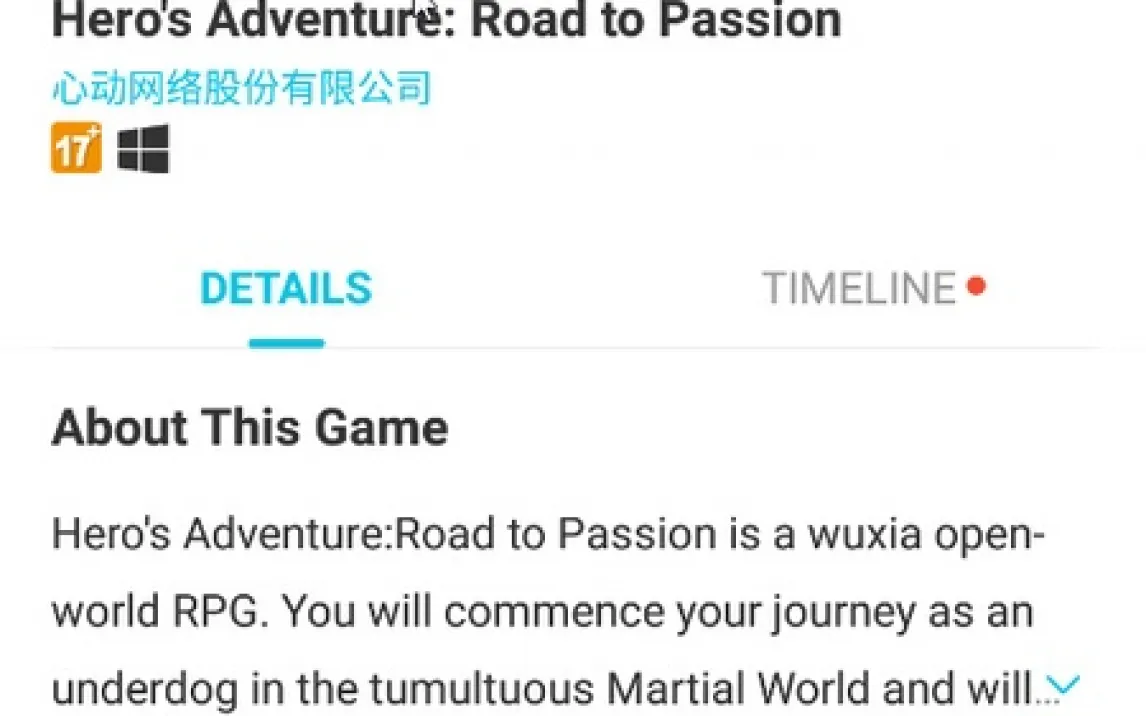
Task: Open the developer link 心动网络股份有限公司
Action: (x=241, y=89)
